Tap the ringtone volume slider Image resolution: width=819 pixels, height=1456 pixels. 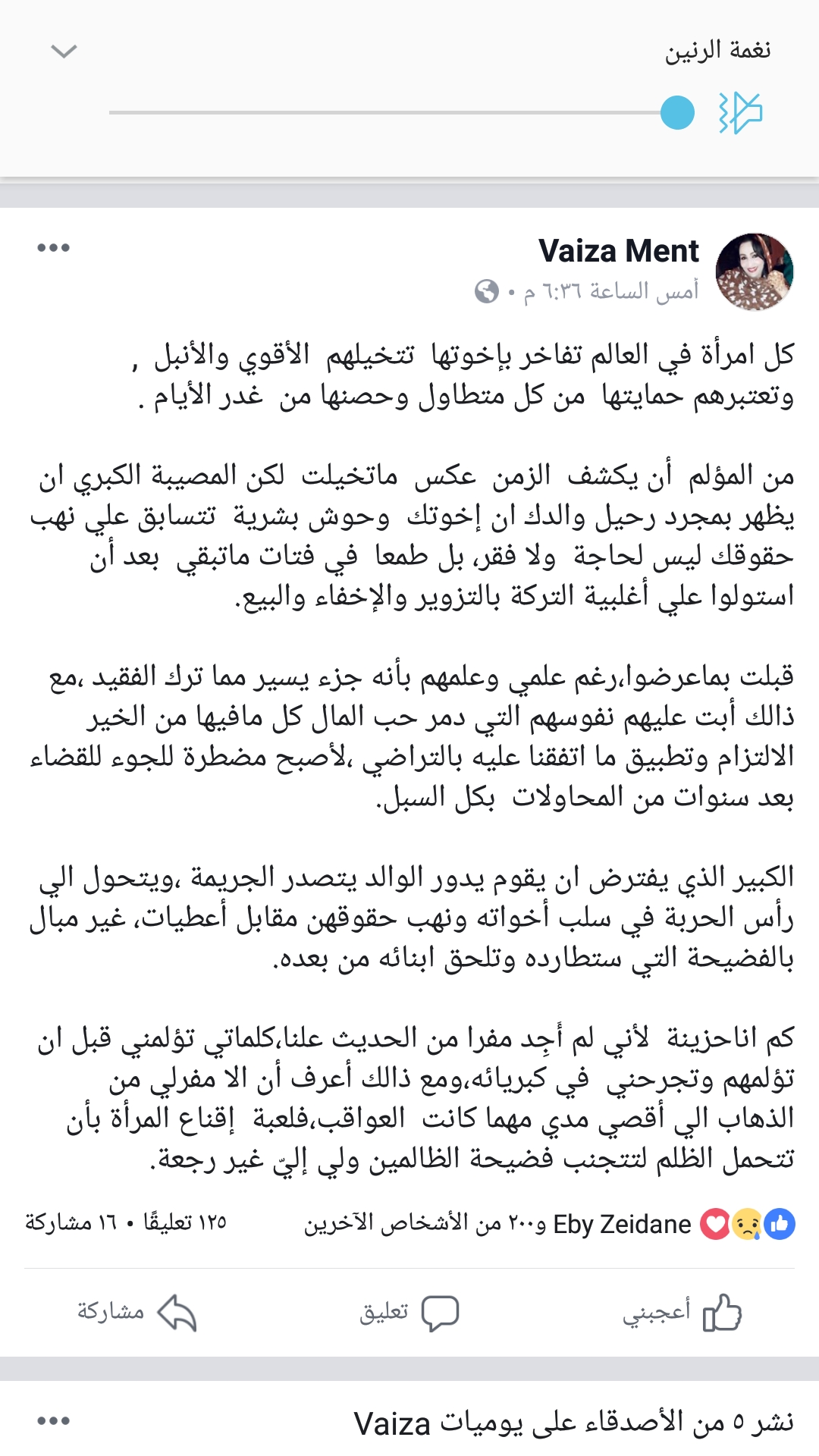click(x=402, y=113)
